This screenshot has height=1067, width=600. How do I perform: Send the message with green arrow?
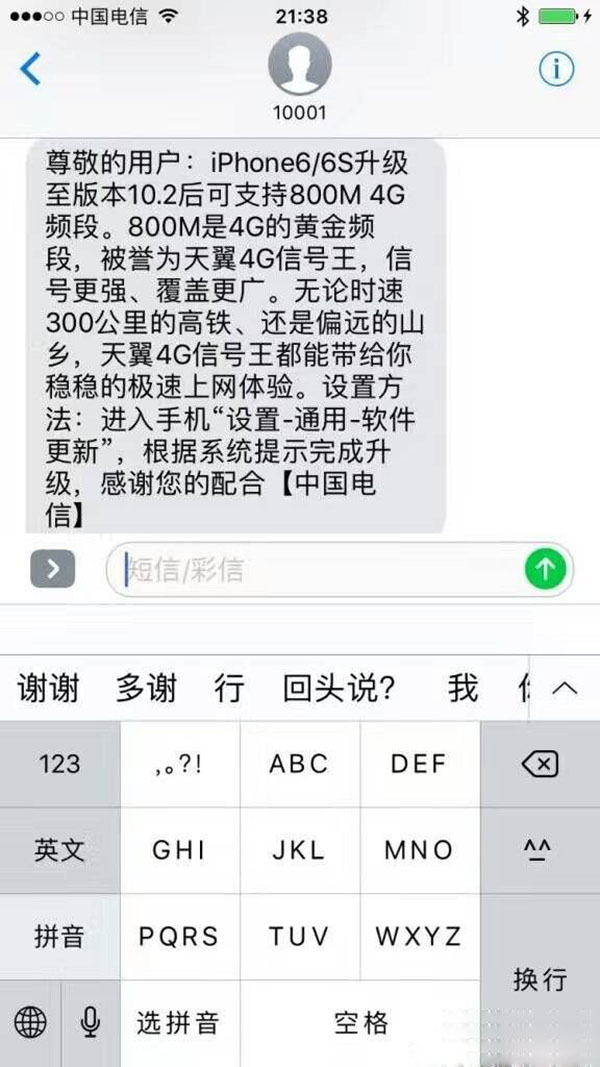click(546, 570)
